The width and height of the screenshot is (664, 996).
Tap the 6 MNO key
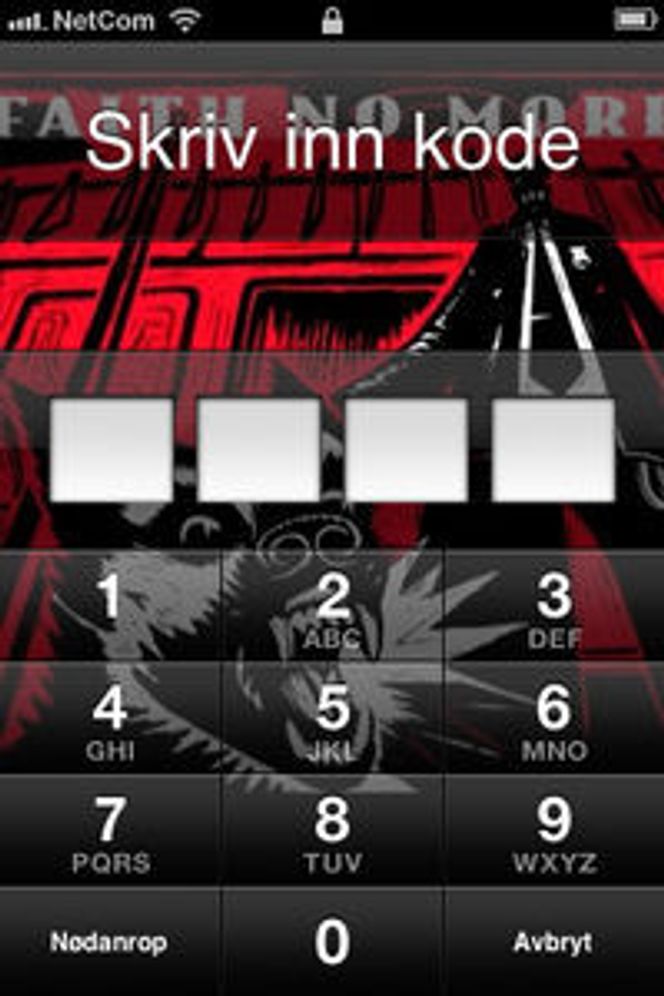(553, 720)
